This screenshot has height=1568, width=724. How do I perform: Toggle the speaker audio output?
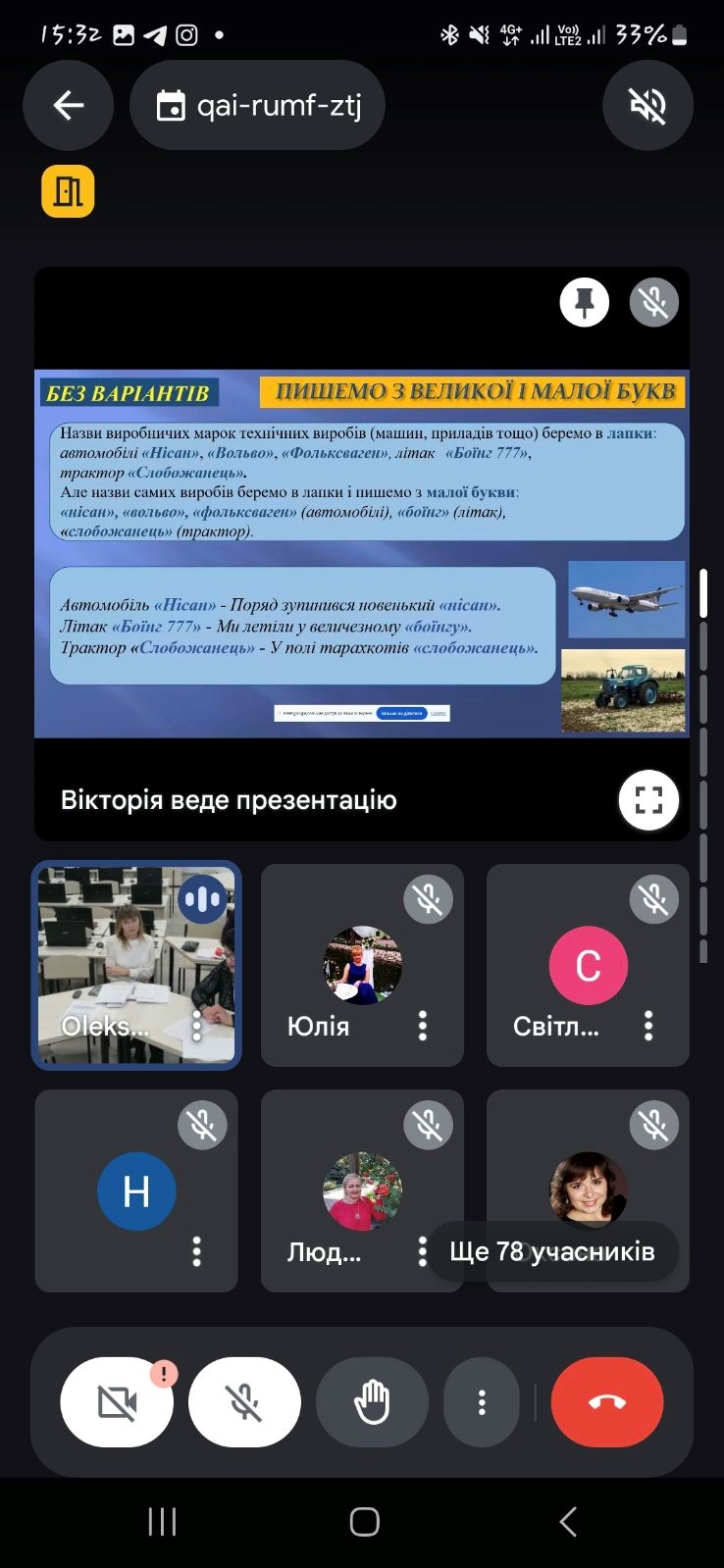point(647,105)
